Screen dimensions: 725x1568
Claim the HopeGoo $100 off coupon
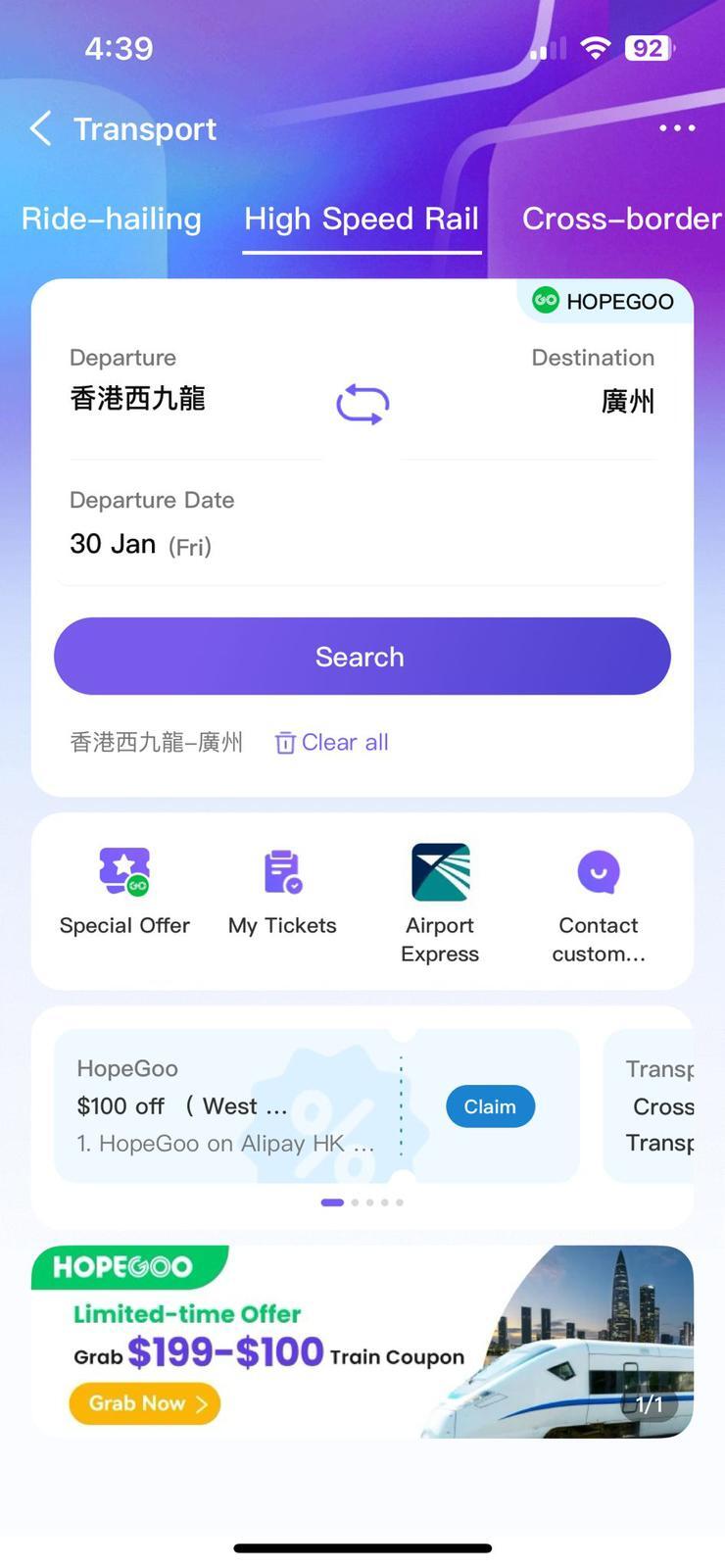pos(490,1106)
